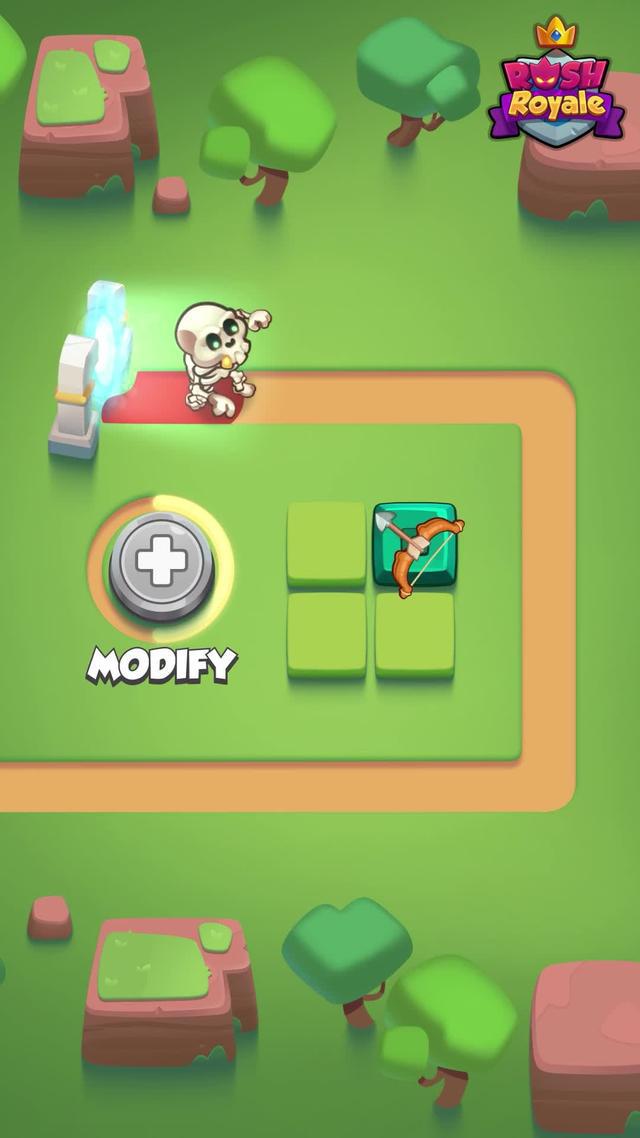640x1138 pixels.
Task: Tap the Modify plus button
Action: 160,564
